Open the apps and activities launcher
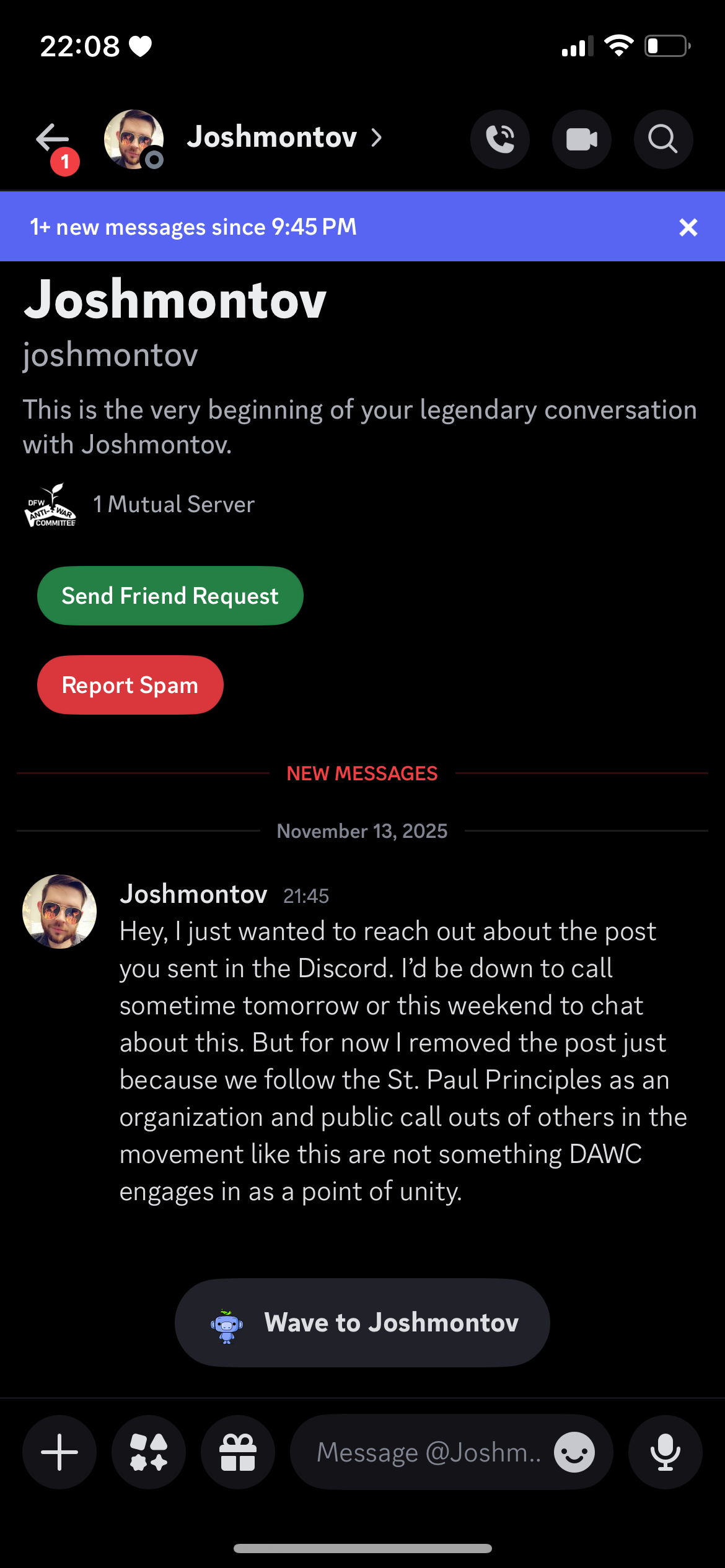Image resolution: width=725 pixels, height=1568 pixels. [149, 1452]
